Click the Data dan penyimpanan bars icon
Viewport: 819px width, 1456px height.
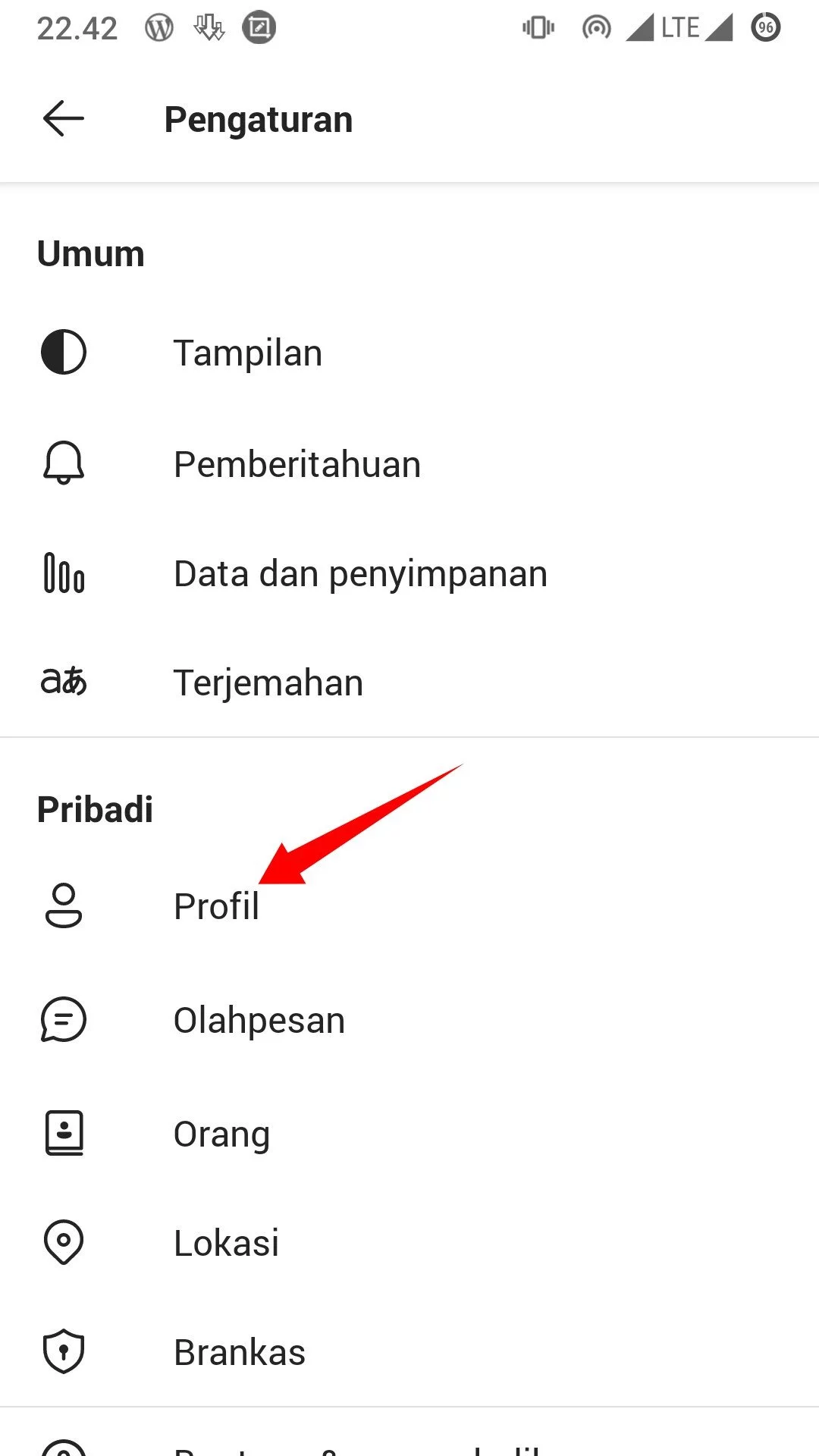pos(64,574)
